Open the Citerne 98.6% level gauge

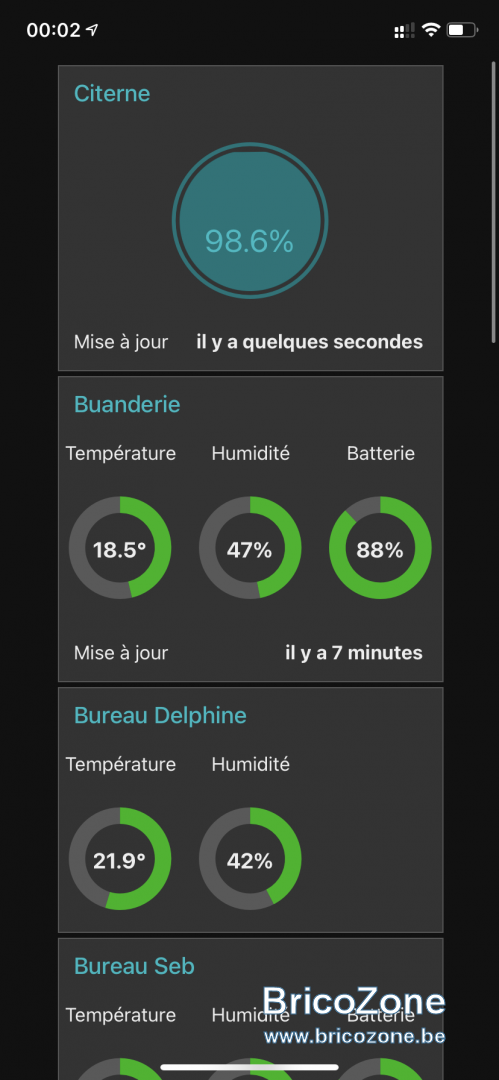point(250,220)
